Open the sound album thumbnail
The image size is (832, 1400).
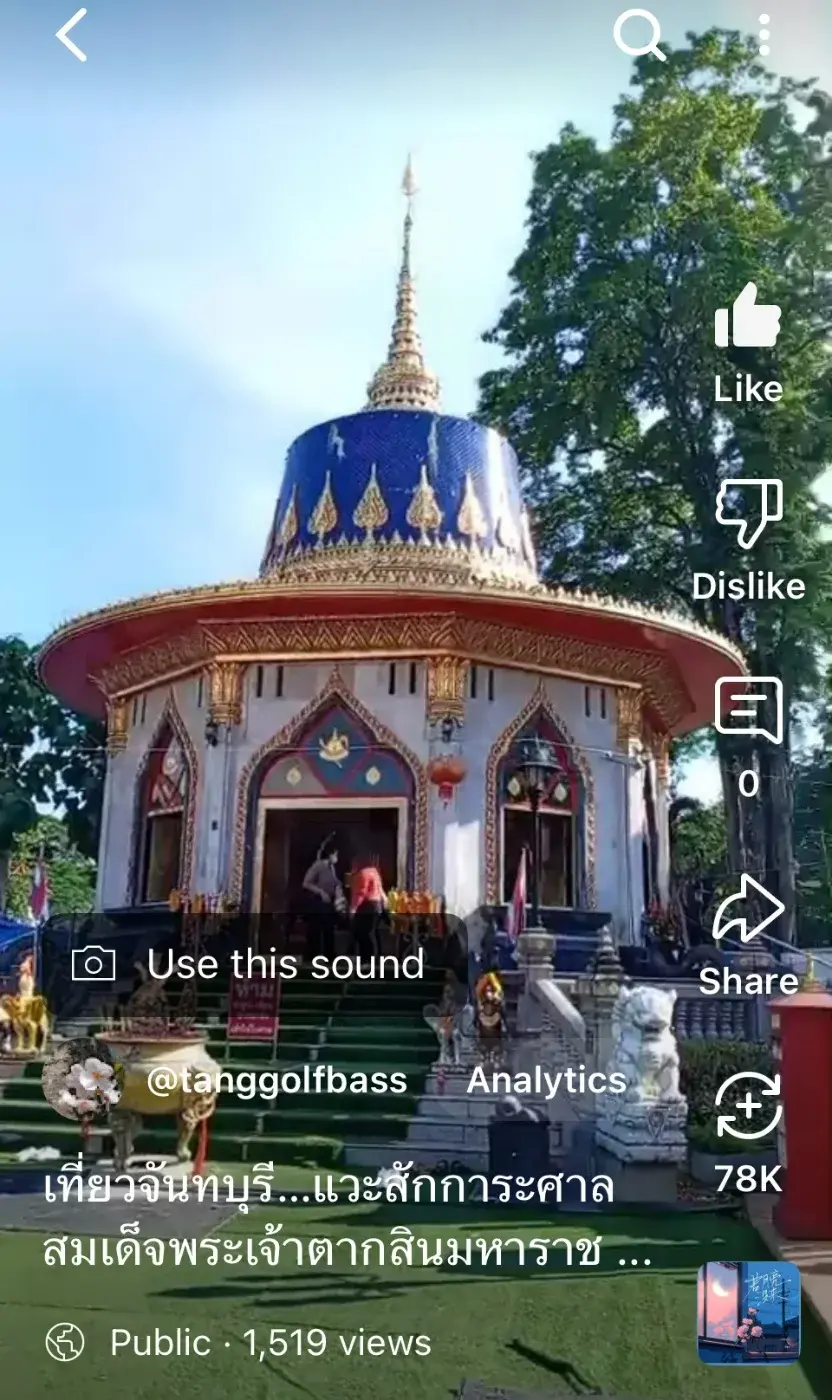pos(748,1311)
